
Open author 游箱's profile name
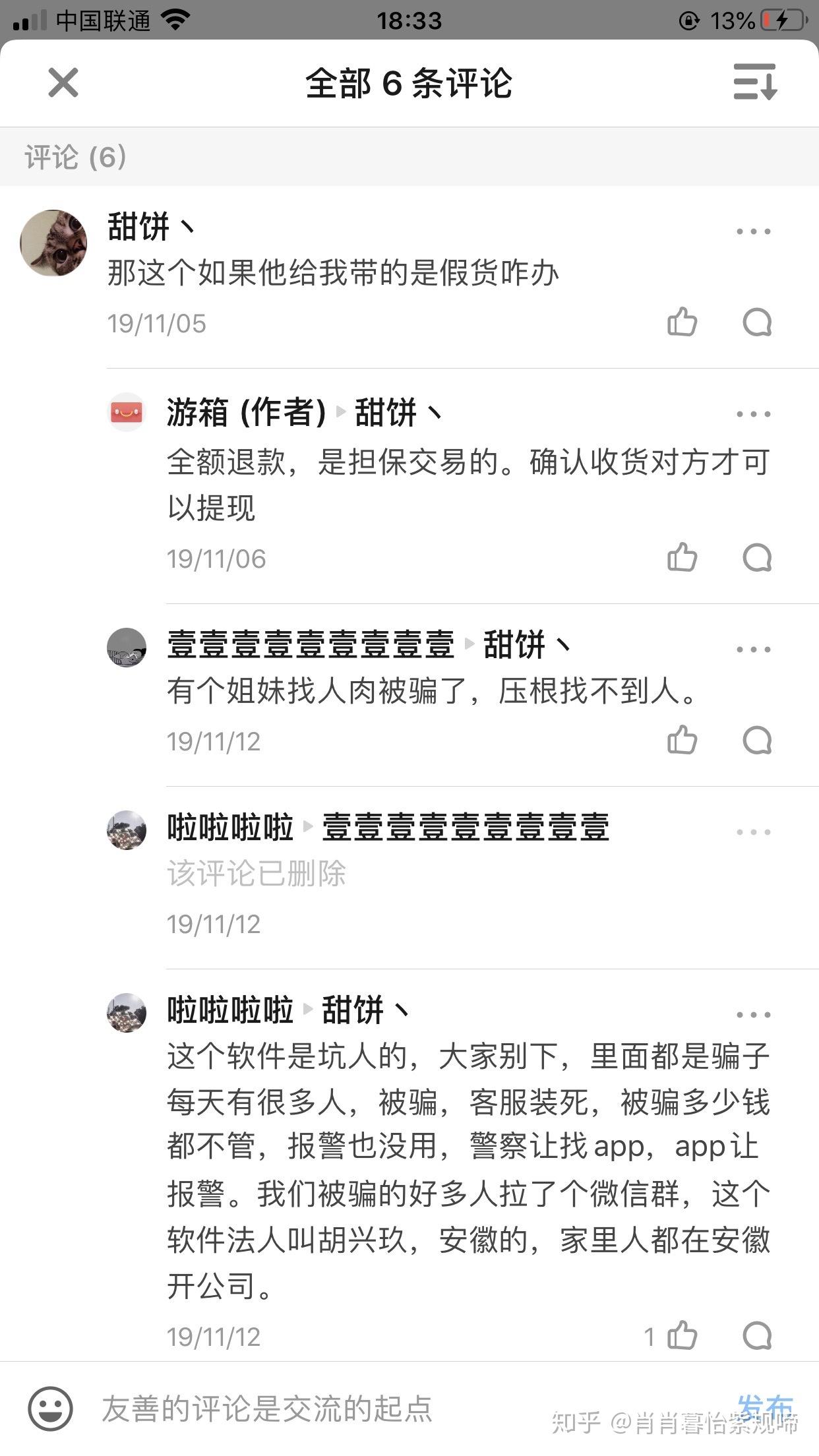pos(197,413)
